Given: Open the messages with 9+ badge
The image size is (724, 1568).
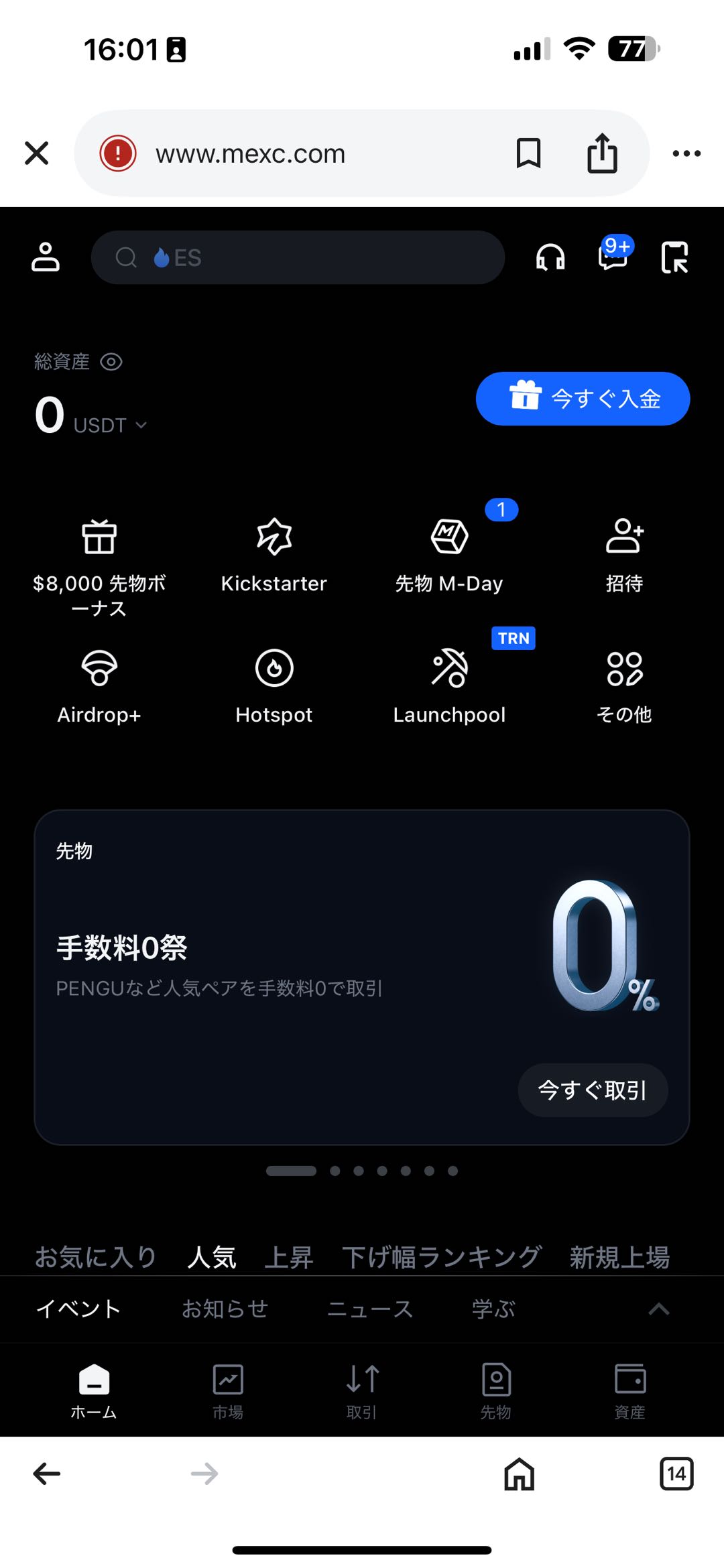Looking at the screenshot, I should click(613, 256).
